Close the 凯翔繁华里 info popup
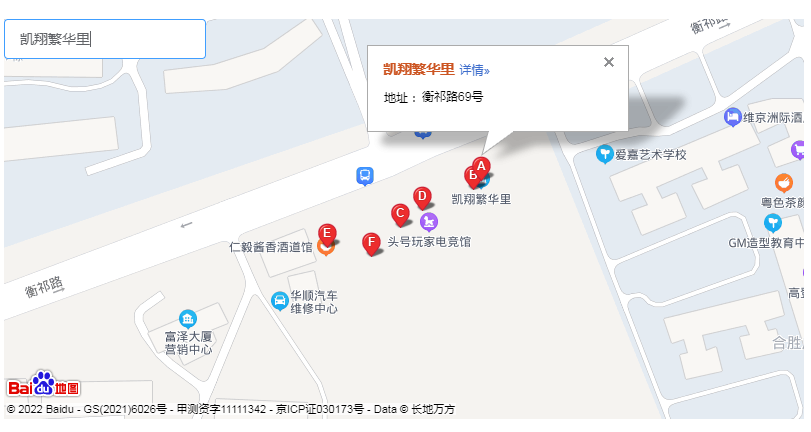The height and width of the screenshot is (432, 811). tap(608, 62)
